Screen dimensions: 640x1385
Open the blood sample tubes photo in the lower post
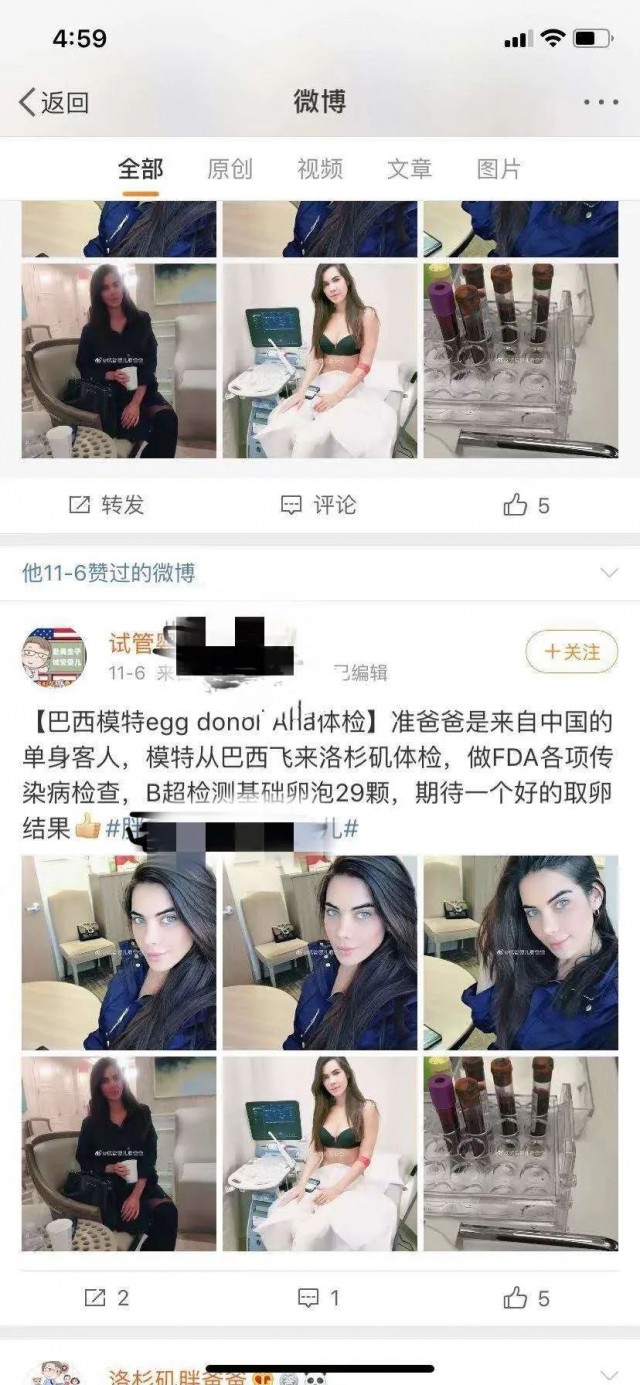point(520,1153)
